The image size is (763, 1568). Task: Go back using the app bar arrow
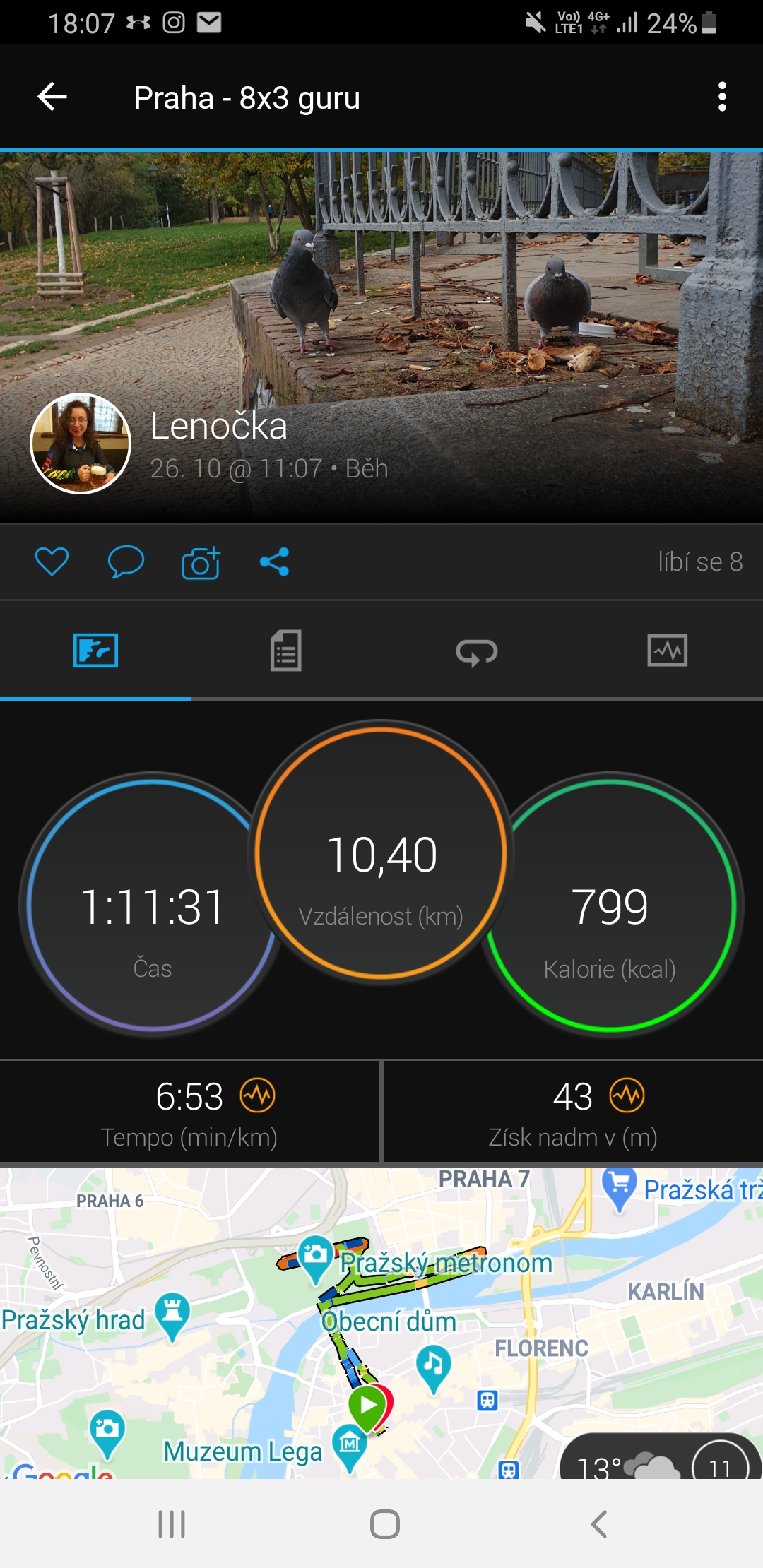click(52, 97)
